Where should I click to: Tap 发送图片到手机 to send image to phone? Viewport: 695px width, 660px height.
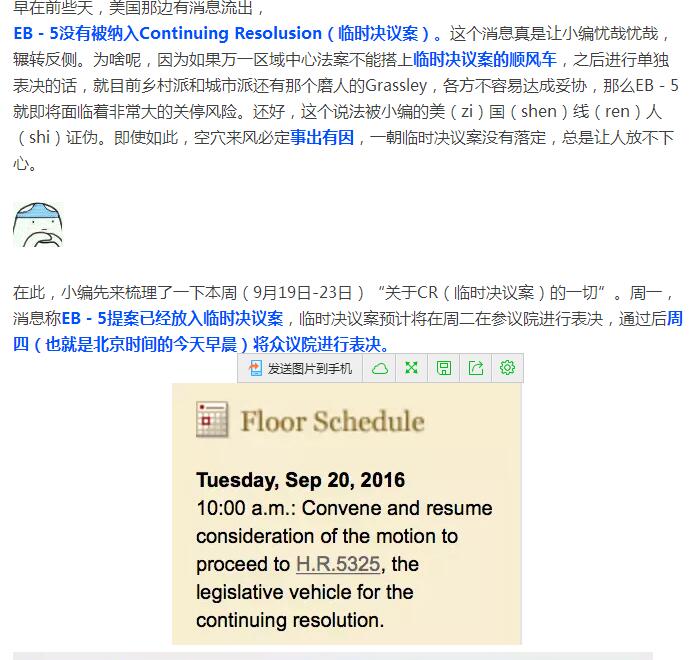point(301,369)
